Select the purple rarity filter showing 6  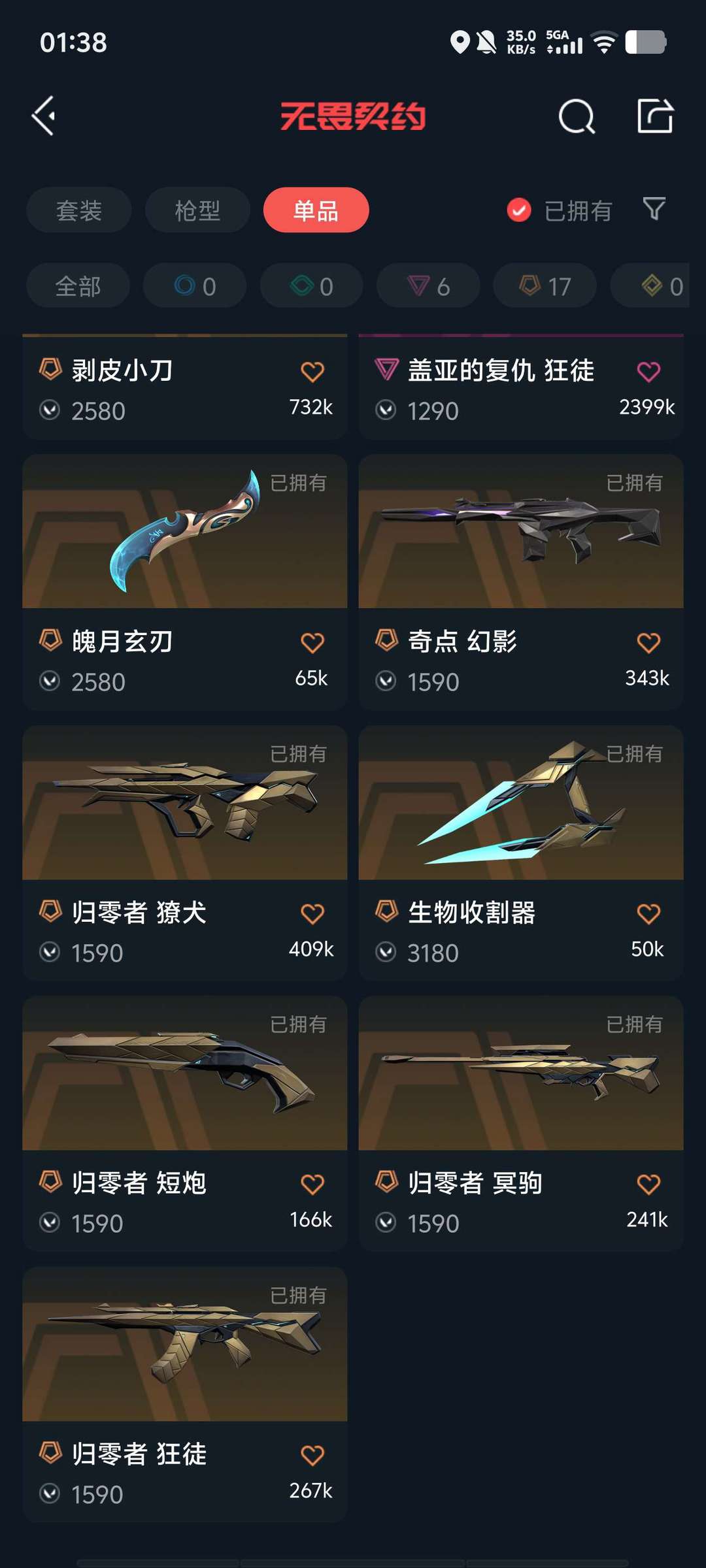[x=428, y=285]
